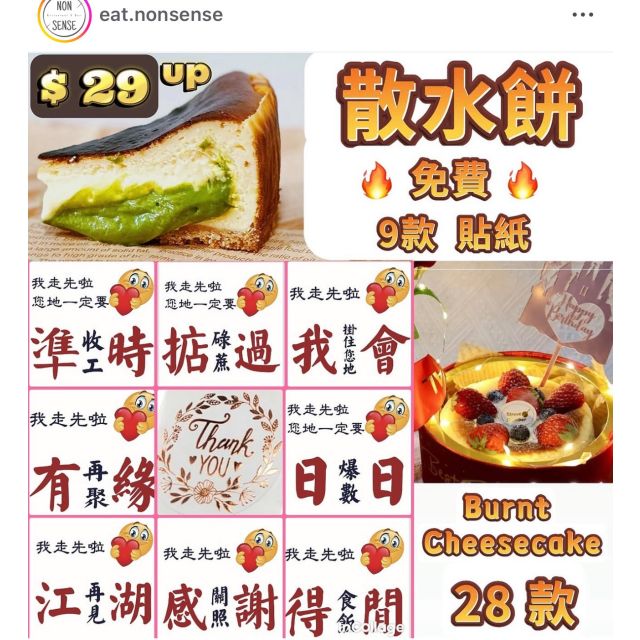The height and width of the screenshot is (640, 640).
Task: Open the cheesecake post image
Action: (320, 345)
